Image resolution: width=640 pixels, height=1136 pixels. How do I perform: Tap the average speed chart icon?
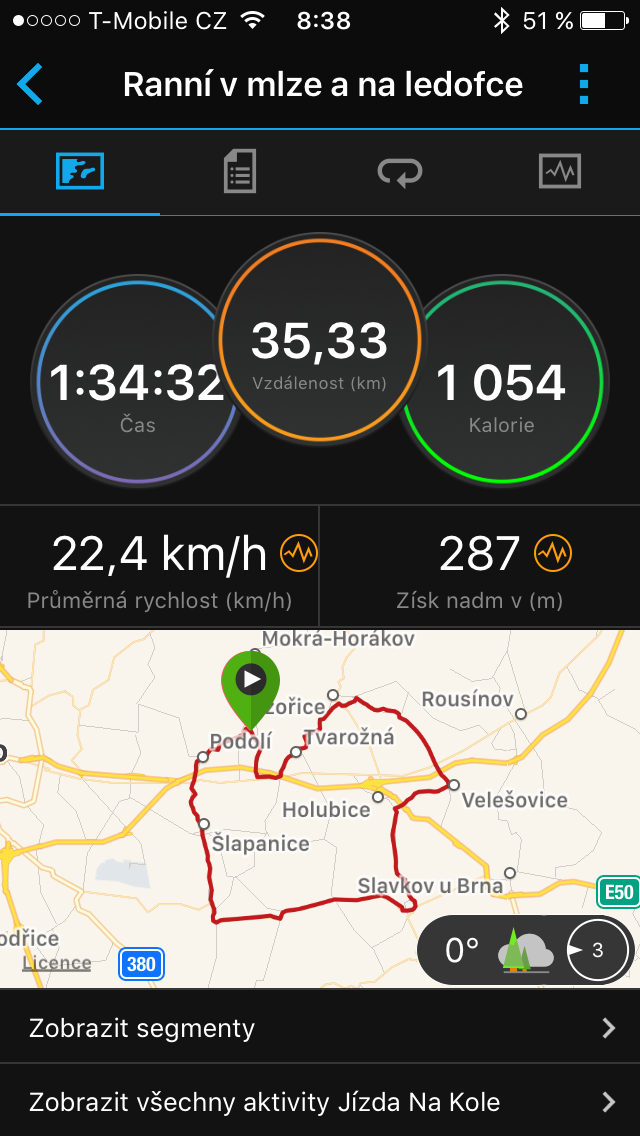(x=298, y=553)
